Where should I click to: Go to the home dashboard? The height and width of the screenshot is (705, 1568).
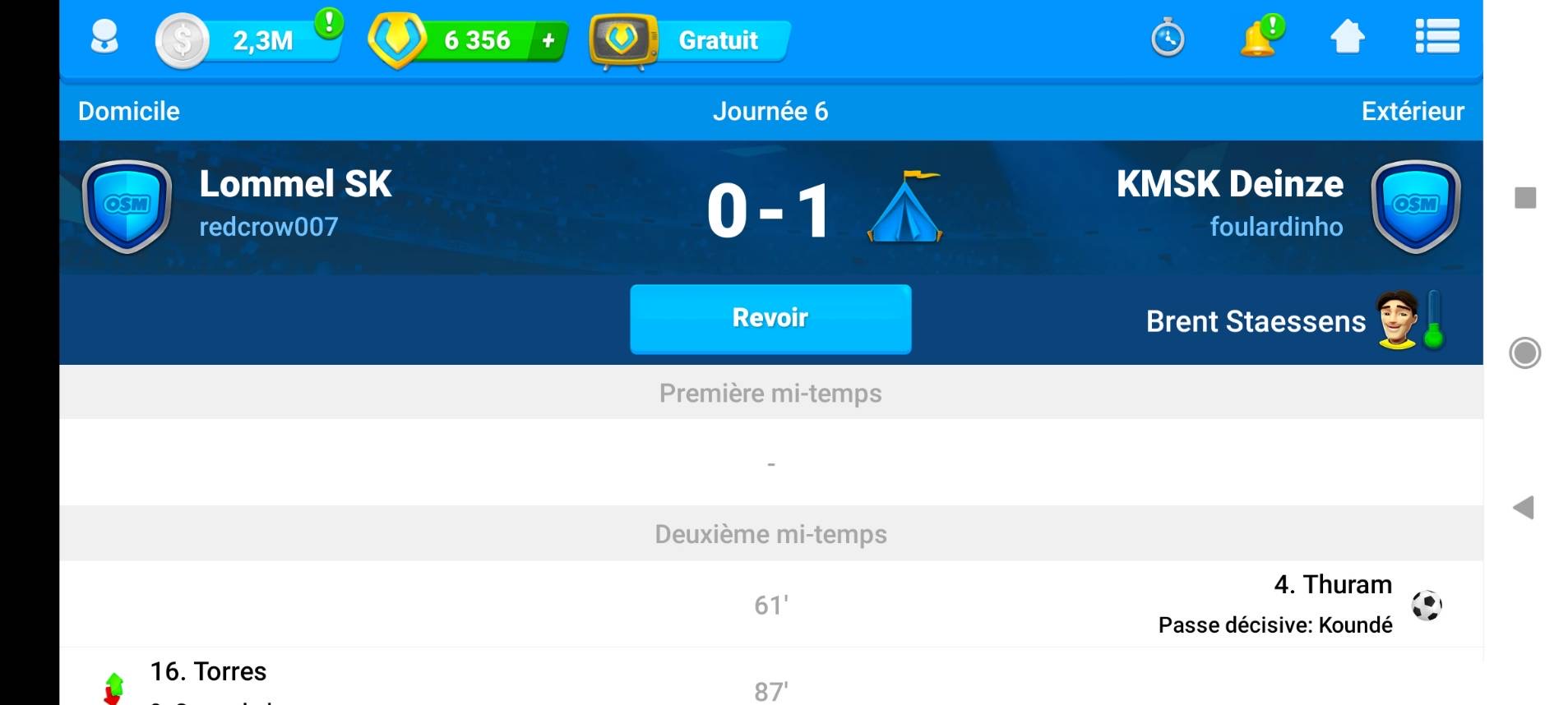tap(1347, 38)
